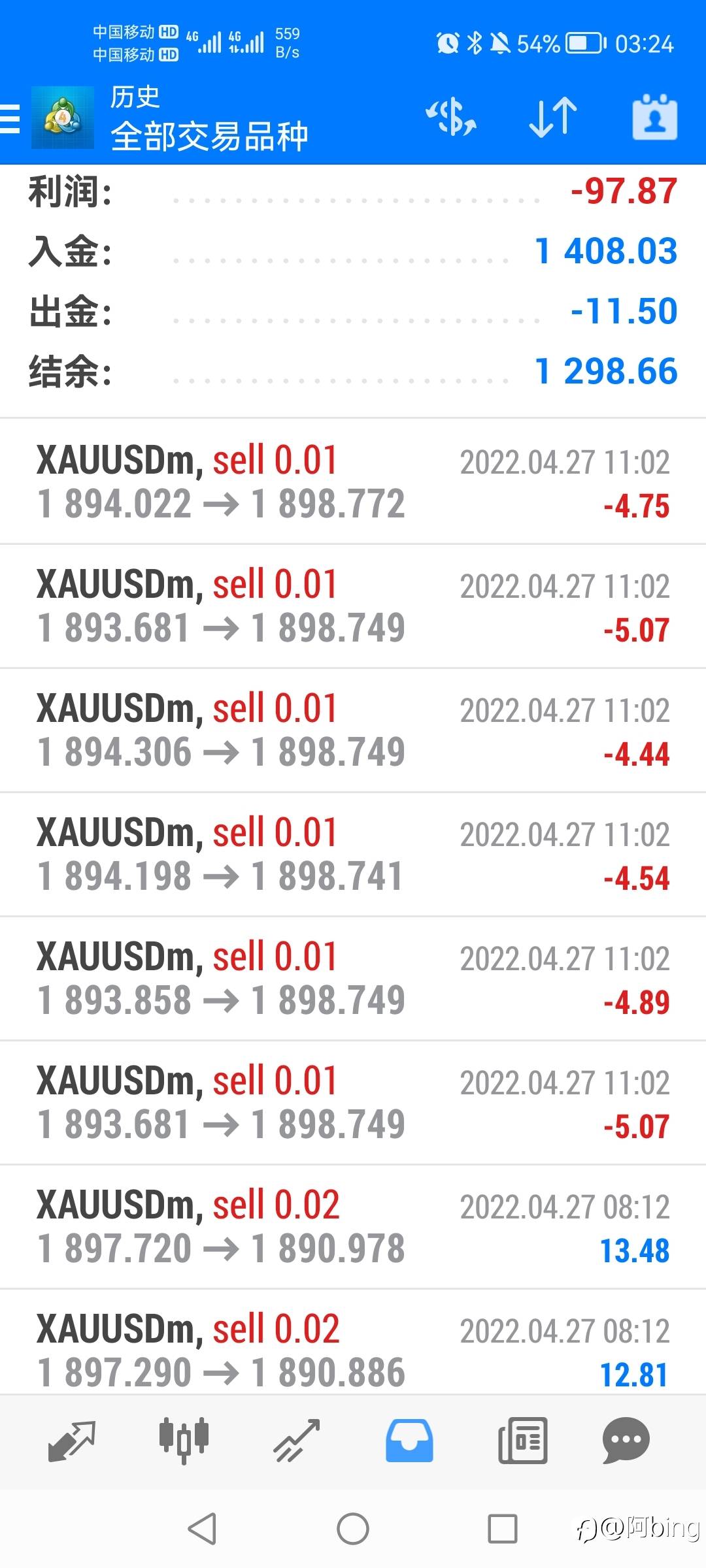Open the trade showing -4.54
706x1568 pixels.
tap(353, 855)
